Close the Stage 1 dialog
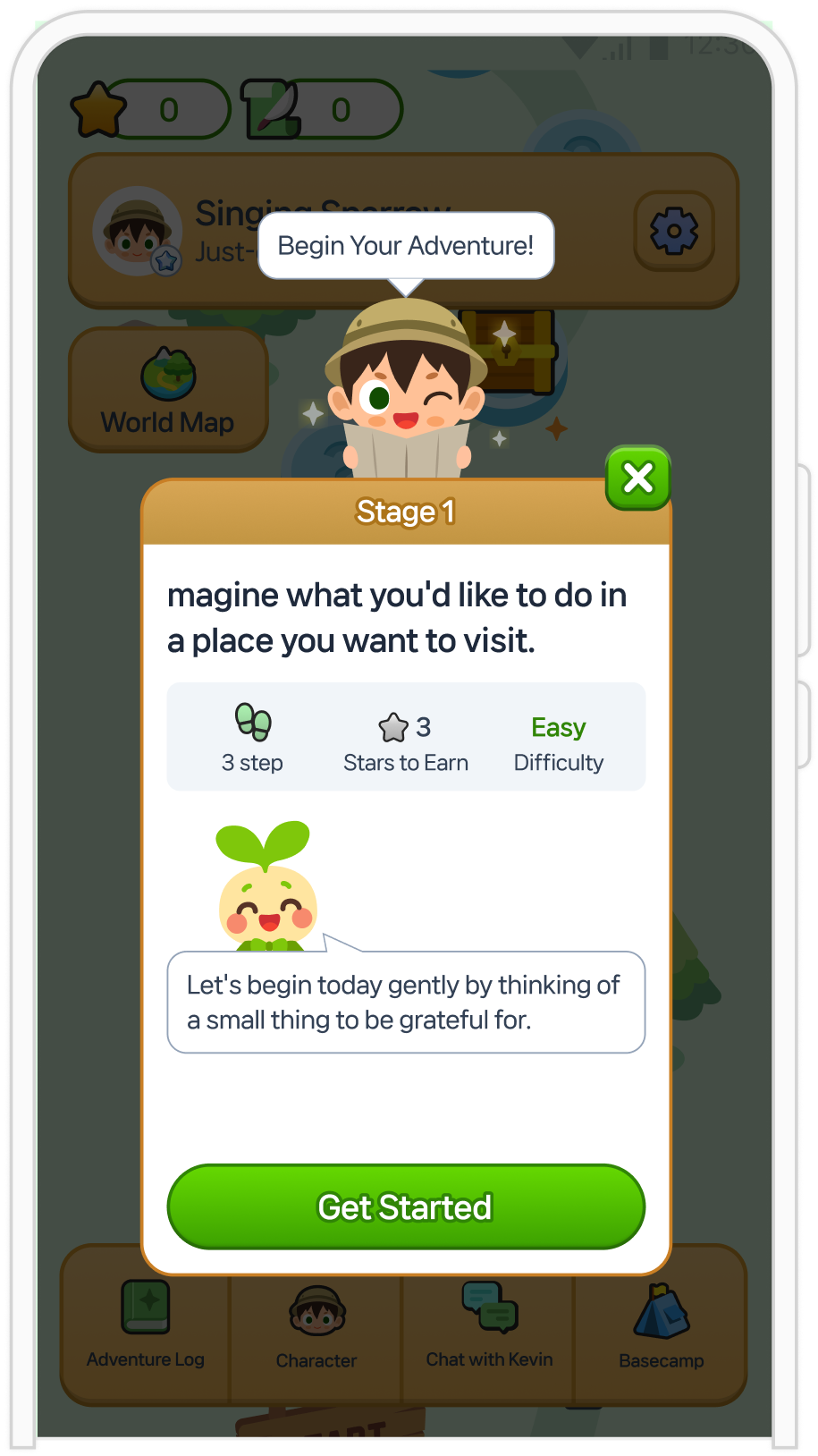 pyautogui.click(x=637, y=478)
